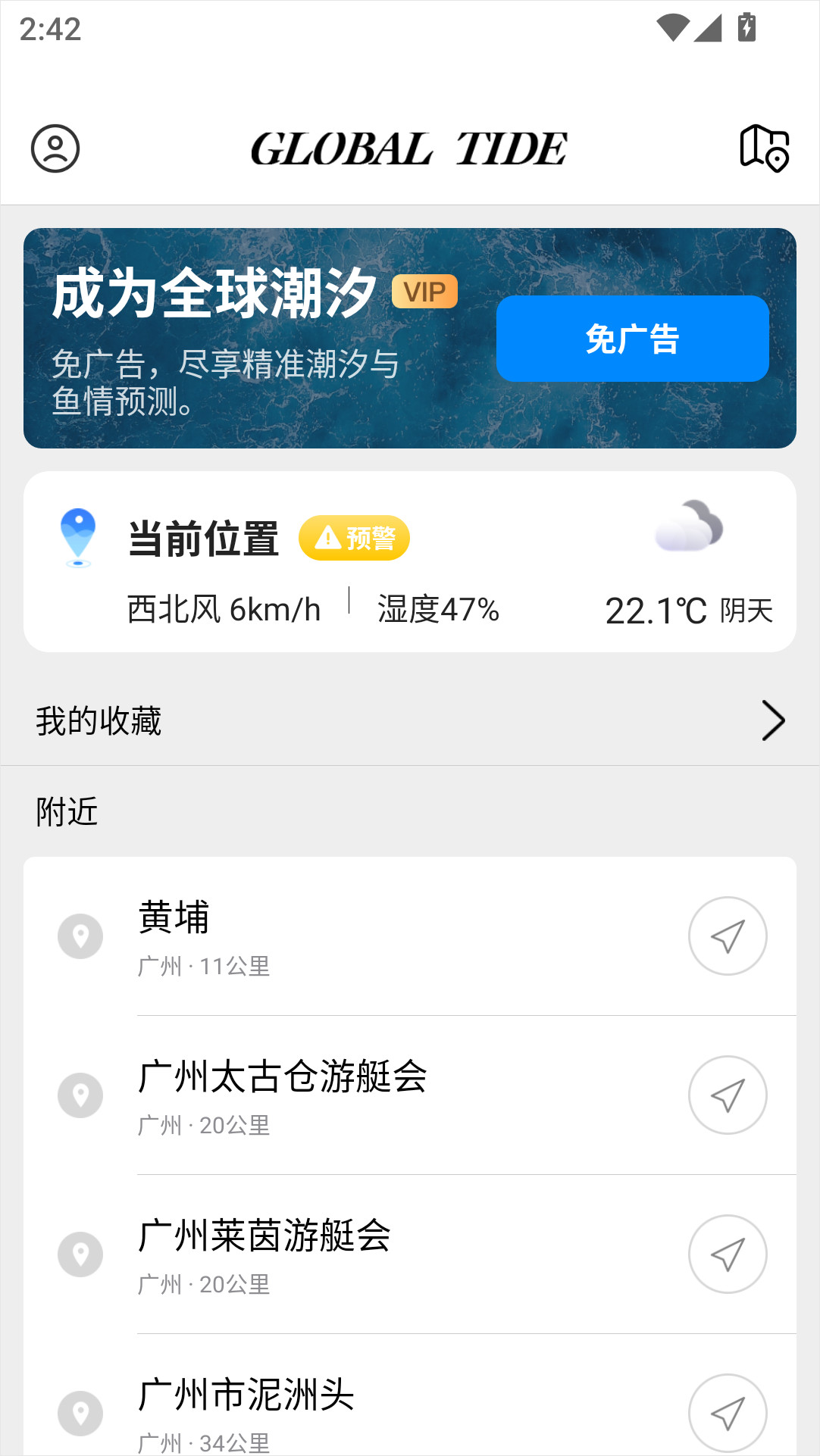Navigate to 黄埔 with arrow icon
Viewport: 820px width, 1456px height.
(x=728, y=936)
